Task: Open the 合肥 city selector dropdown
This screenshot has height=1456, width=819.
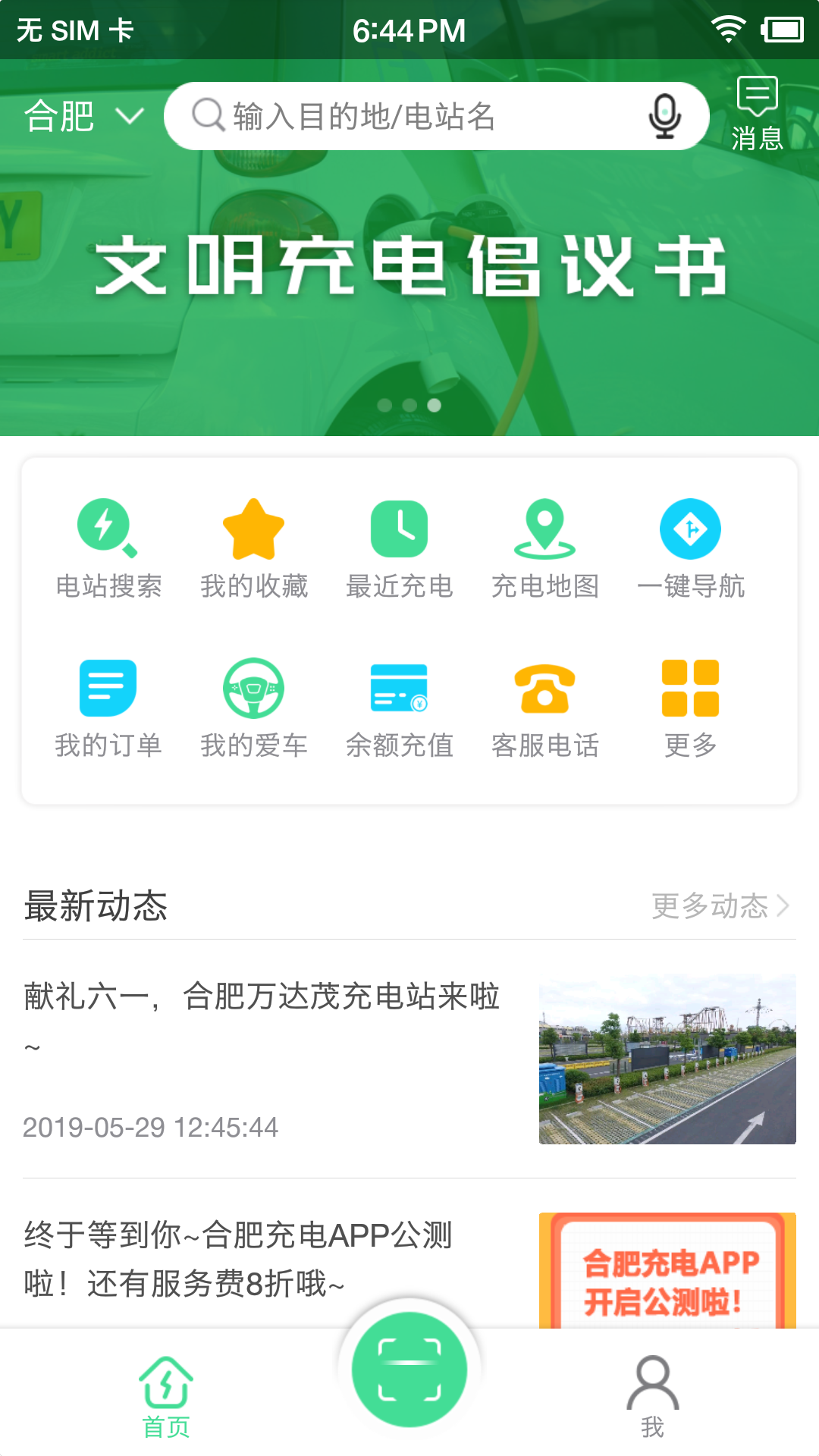Action: pyautogui.click(x=82, y=115)
